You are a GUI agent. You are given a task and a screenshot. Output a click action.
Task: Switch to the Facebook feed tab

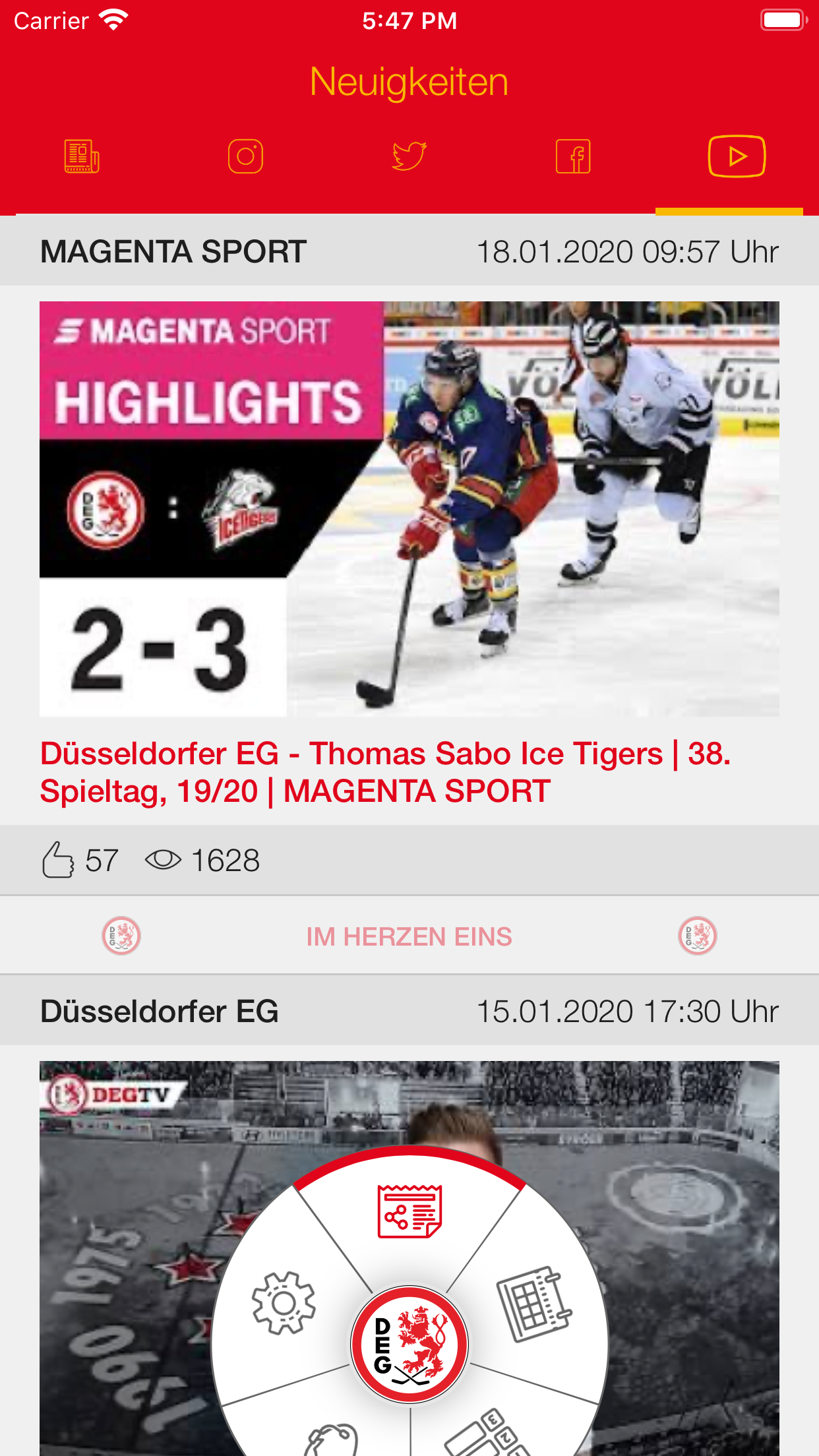click(x=573, y=157)
